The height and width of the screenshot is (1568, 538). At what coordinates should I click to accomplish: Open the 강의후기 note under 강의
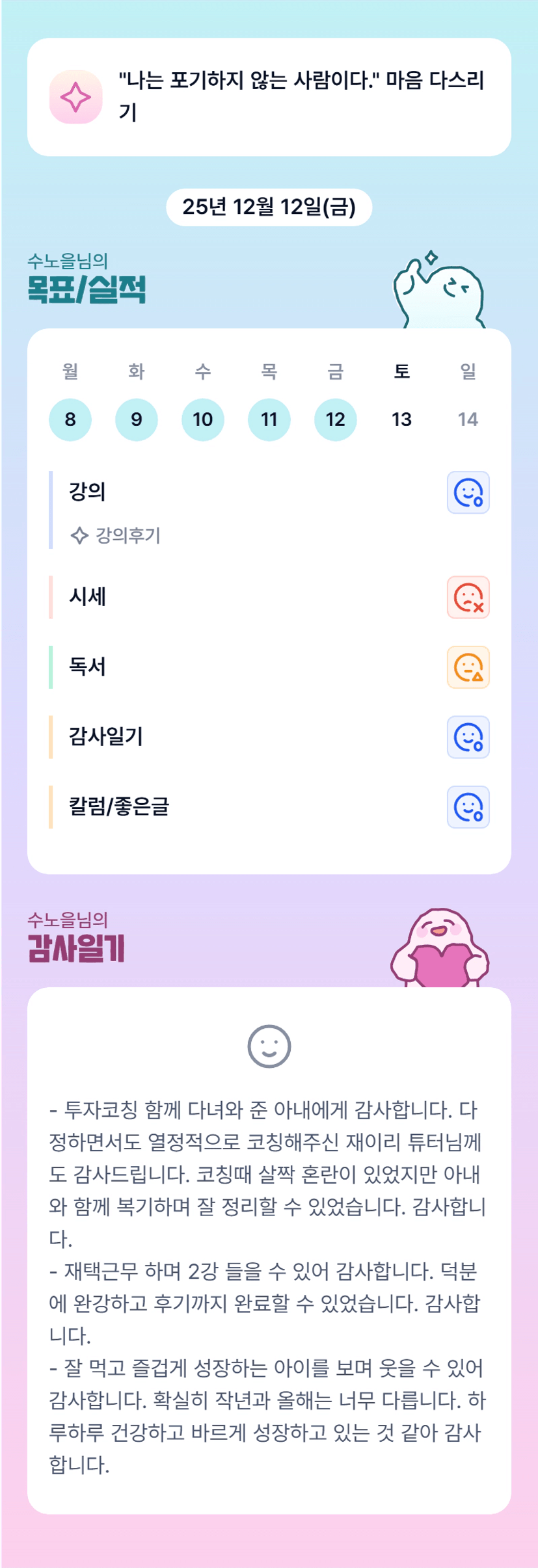pyautogui.click(x=116, y=535)
